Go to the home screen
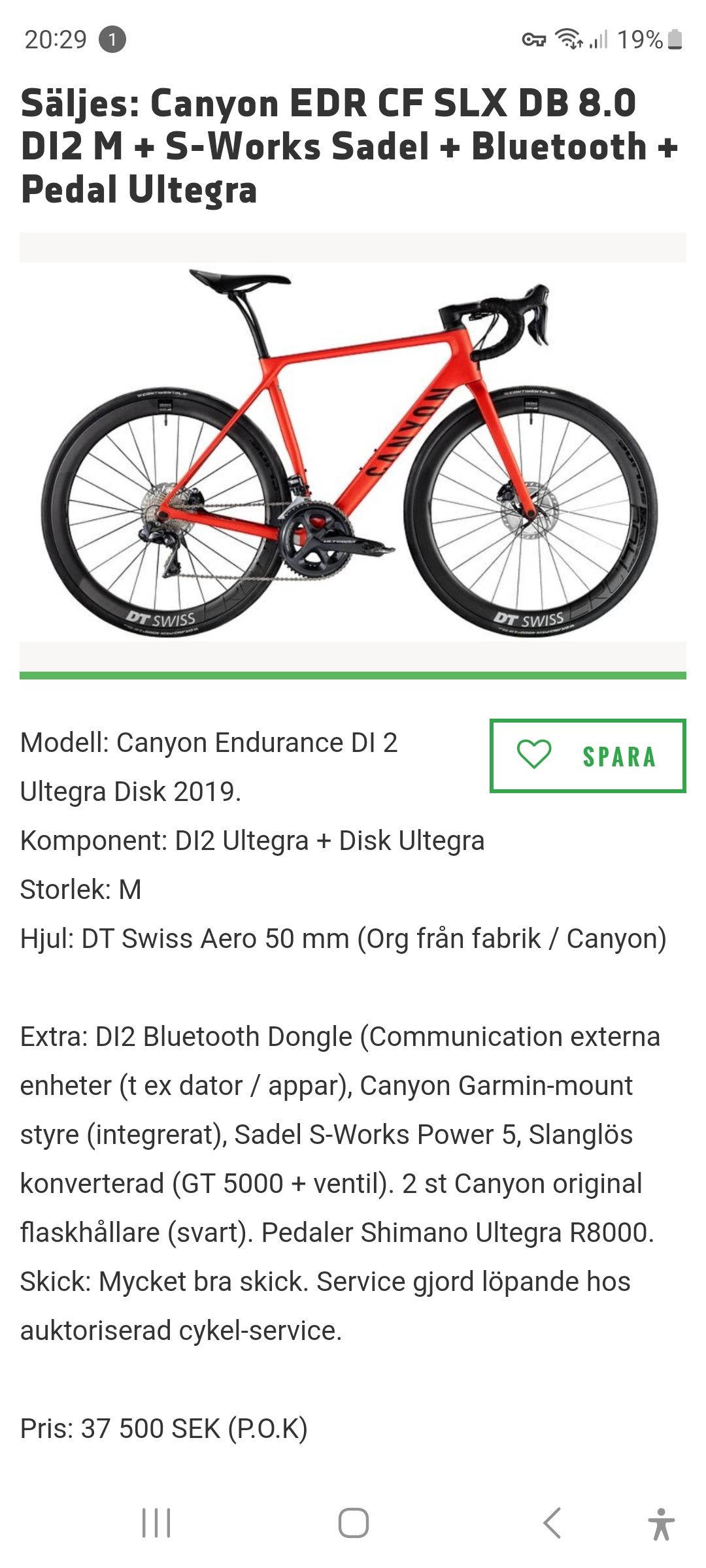706x1568 pixels. point(353,1523)
